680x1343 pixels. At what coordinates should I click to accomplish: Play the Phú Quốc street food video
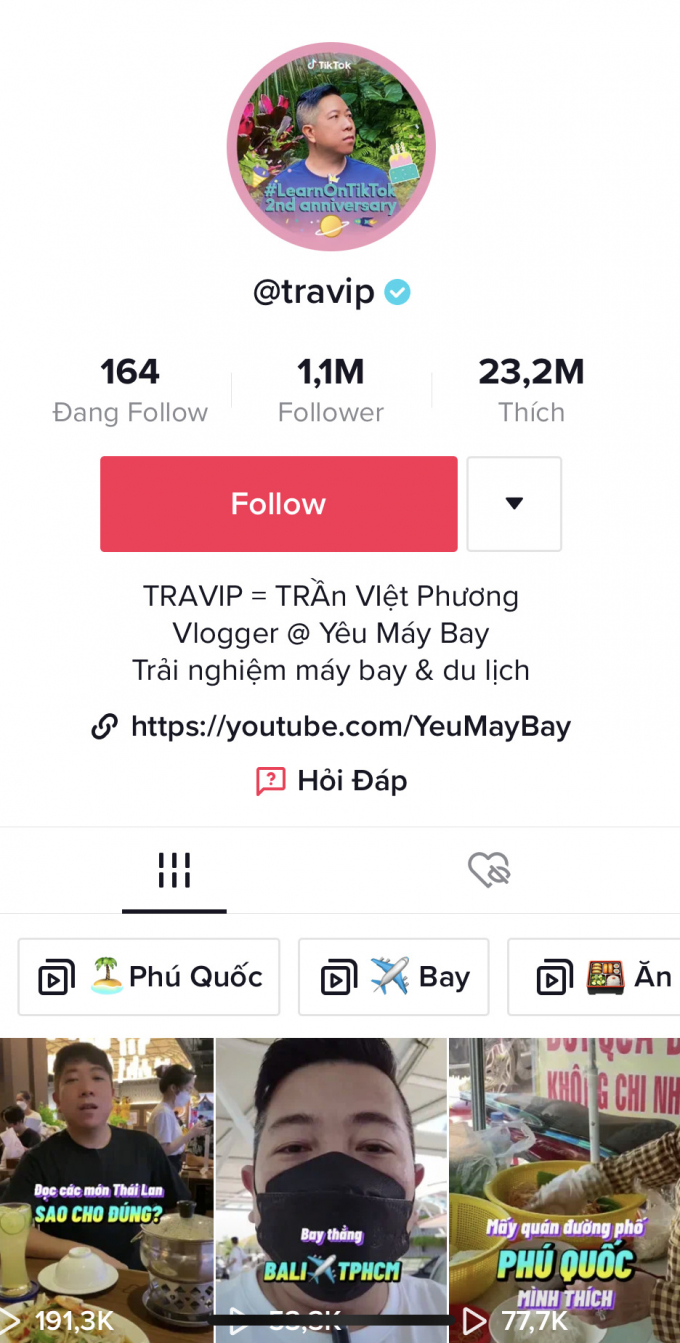point(564,1180)
